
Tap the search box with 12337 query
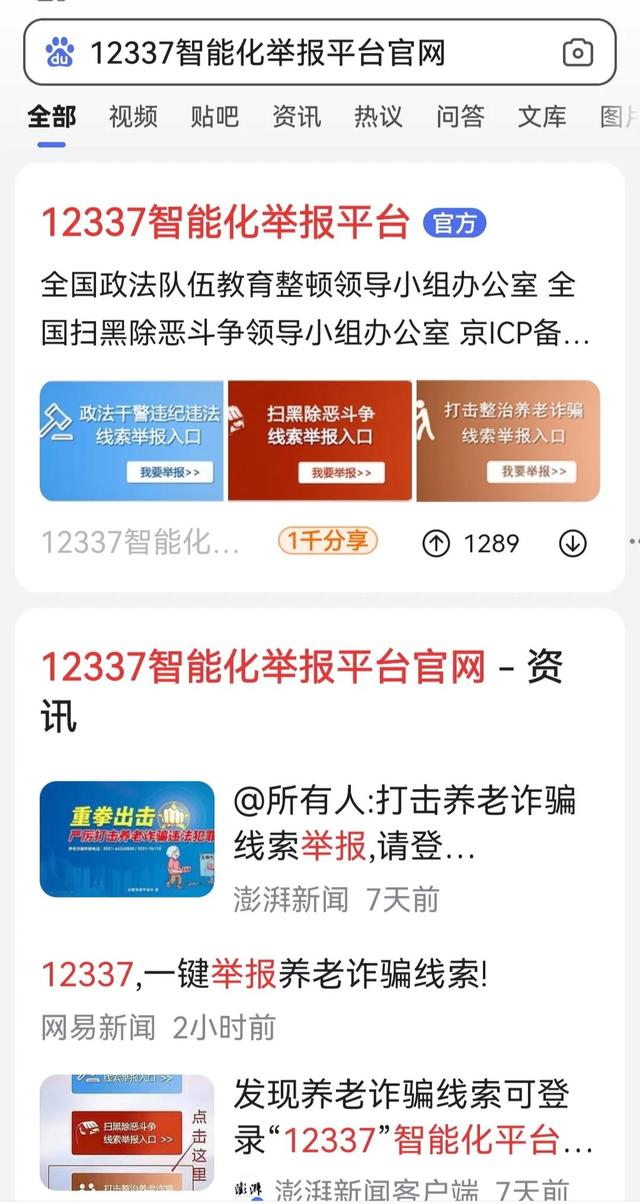point(300,53)
